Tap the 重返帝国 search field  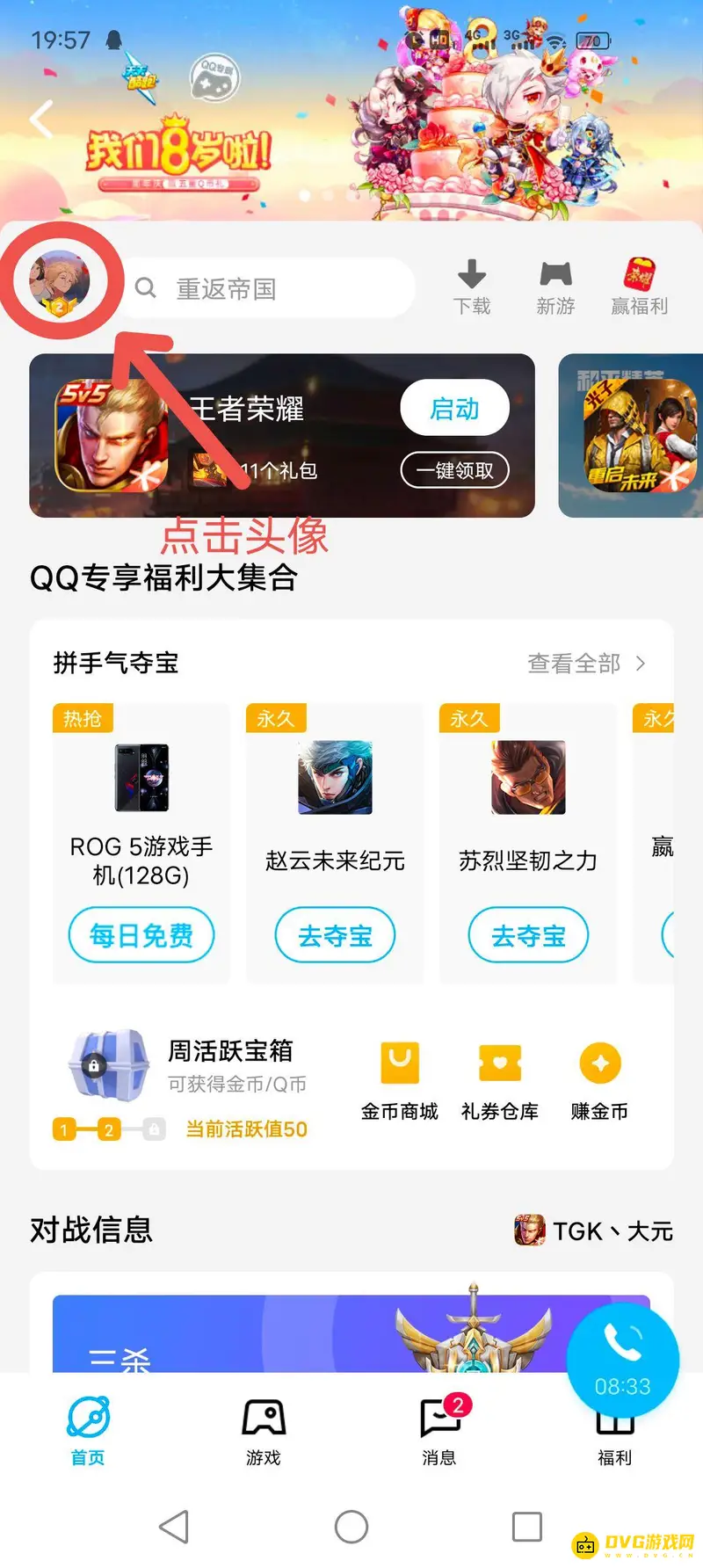[x=264, y=287]
